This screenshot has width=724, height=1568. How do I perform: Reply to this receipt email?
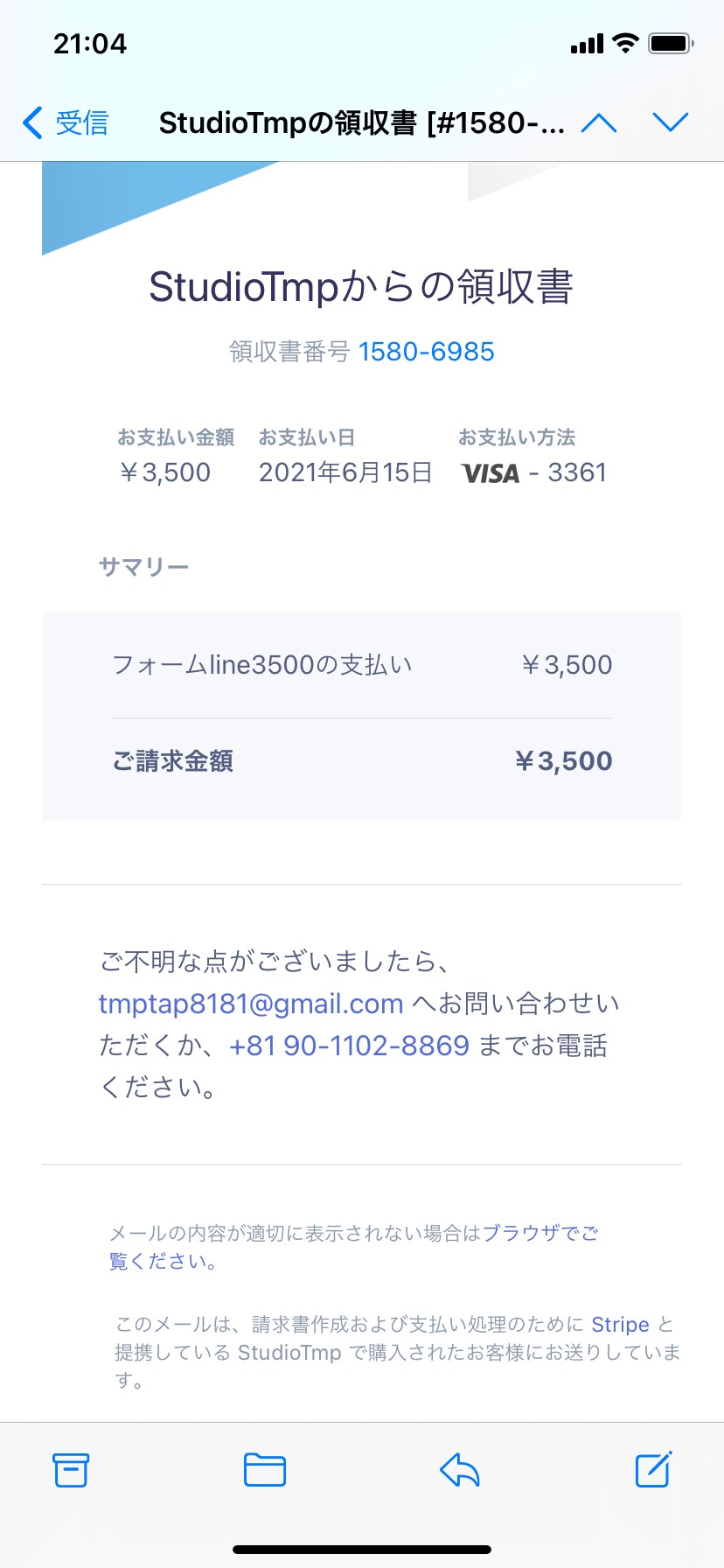[x=460, y=1470]
